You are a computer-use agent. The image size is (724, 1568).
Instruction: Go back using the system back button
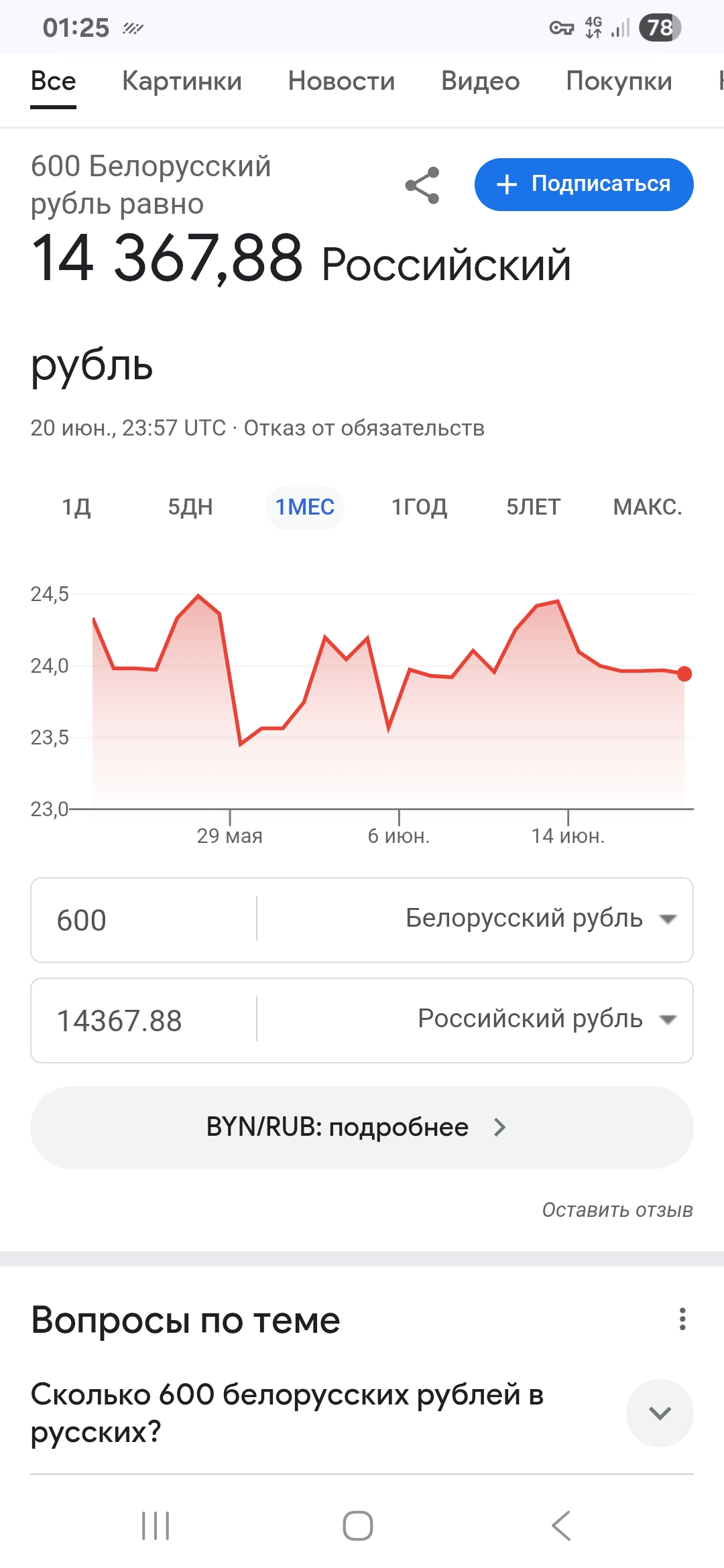[x=560, y=1526]
